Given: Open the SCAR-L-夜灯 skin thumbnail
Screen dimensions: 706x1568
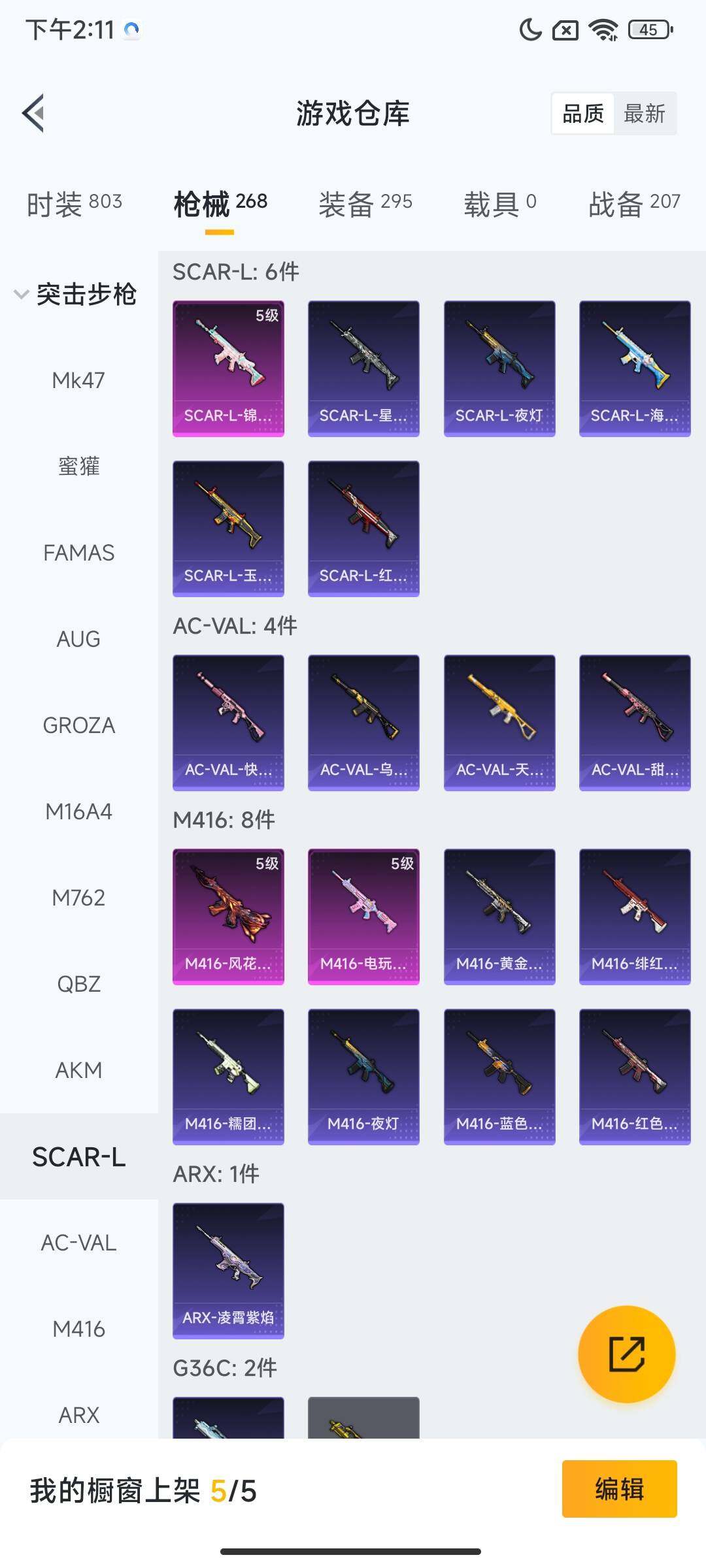Looking at the screenshot, I should pyautogui.click(x=499, y=367).
